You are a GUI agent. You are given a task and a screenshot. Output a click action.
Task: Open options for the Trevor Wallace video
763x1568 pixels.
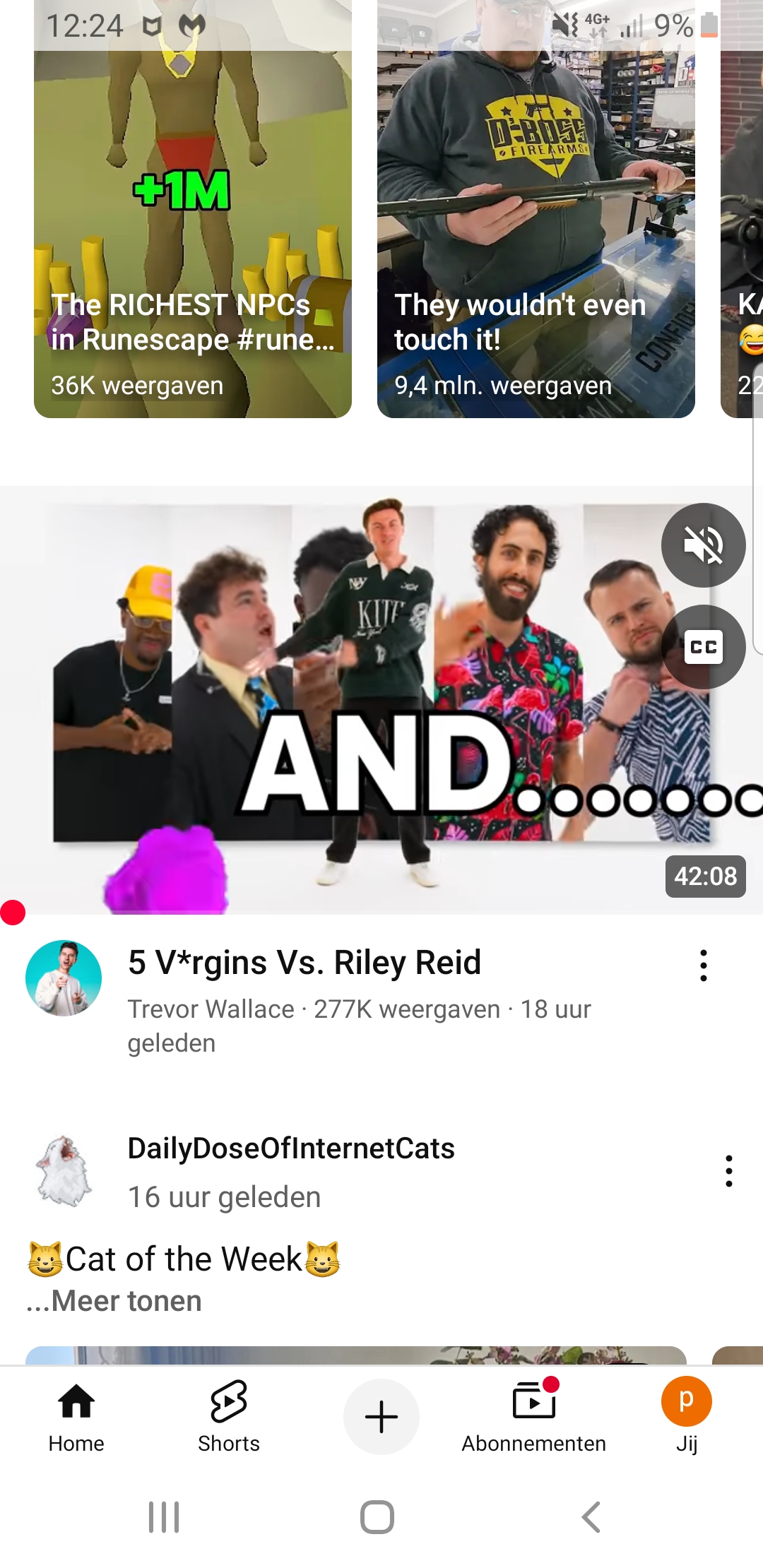pos(703,966)
